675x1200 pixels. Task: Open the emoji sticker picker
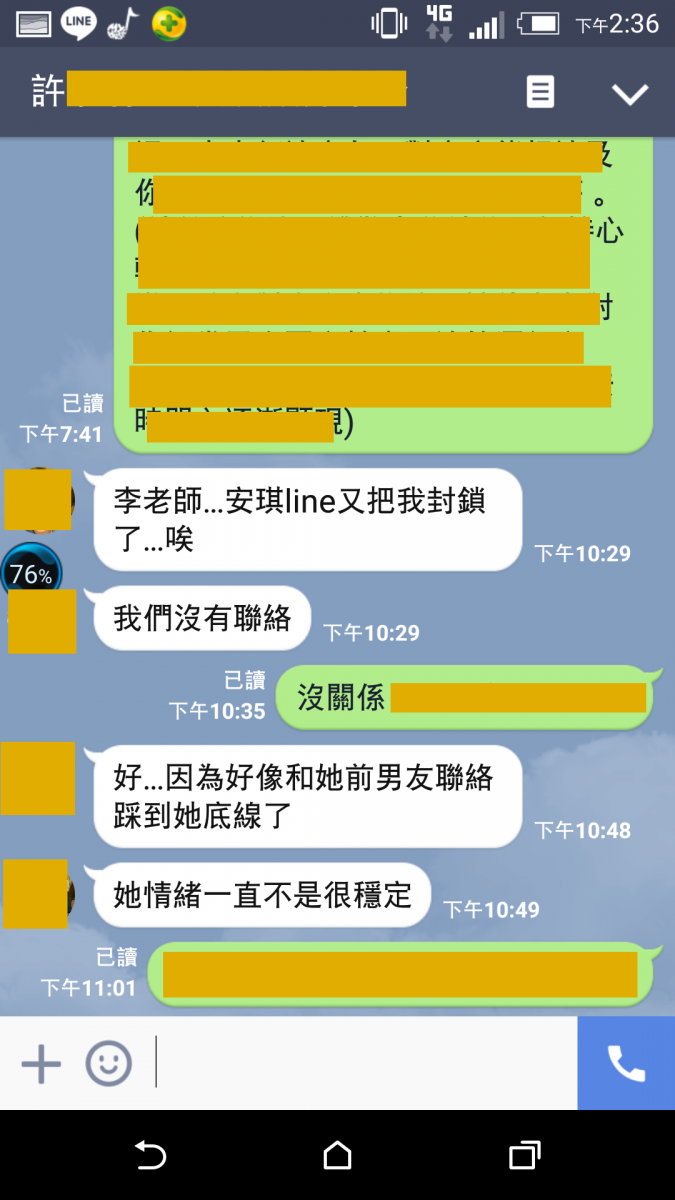108,1064
